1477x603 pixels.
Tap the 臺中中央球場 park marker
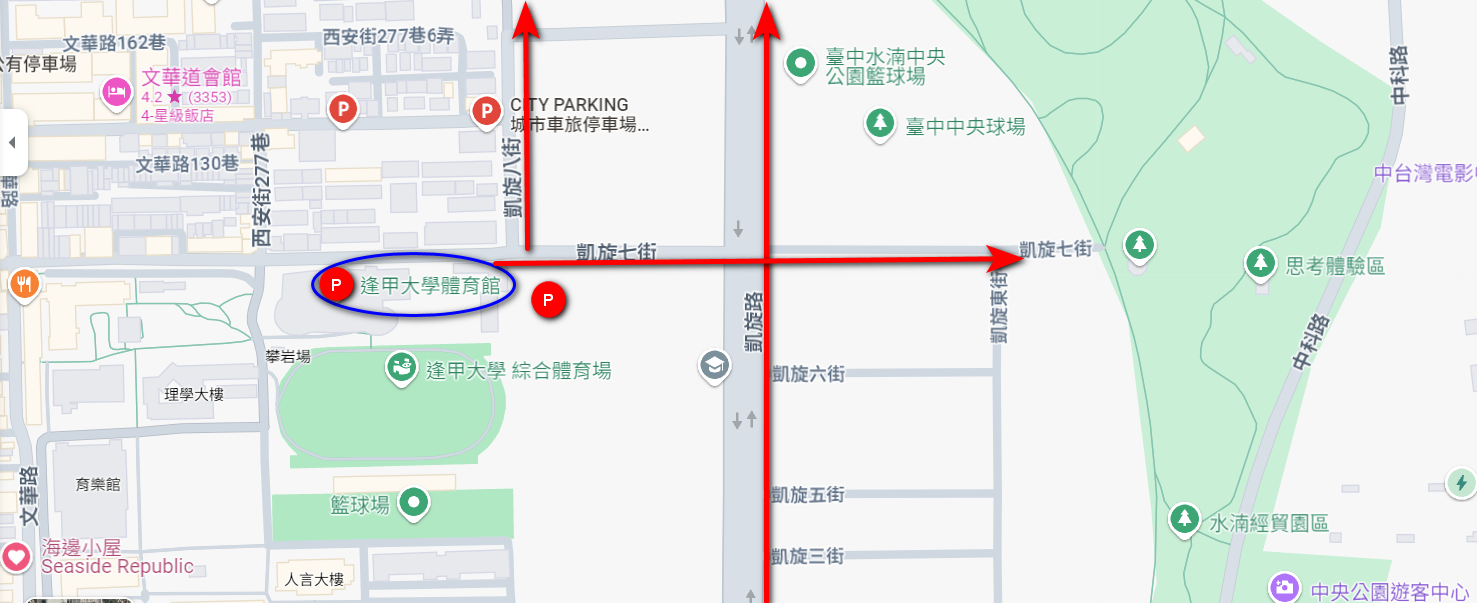(x=879, y=123)
